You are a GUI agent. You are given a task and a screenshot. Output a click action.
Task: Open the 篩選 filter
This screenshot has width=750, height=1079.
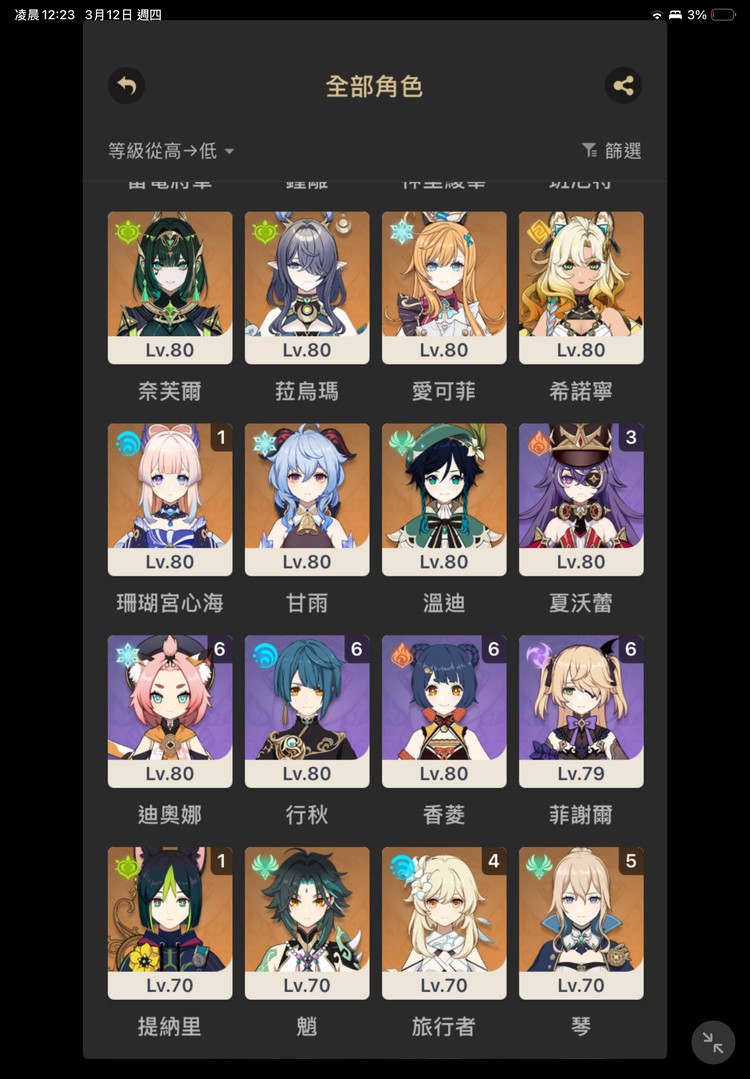[611, 151]
